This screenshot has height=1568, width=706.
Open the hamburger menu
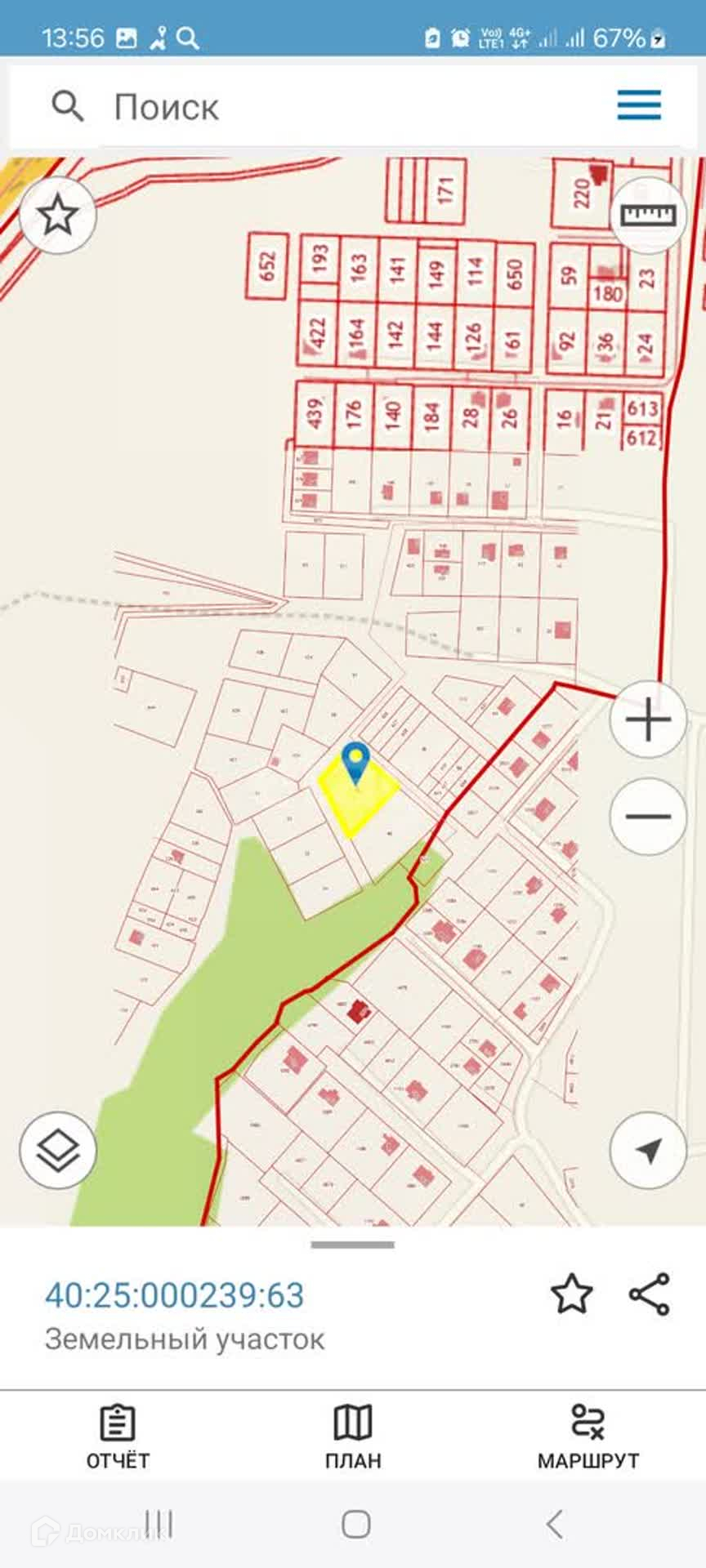click(638, 105)
